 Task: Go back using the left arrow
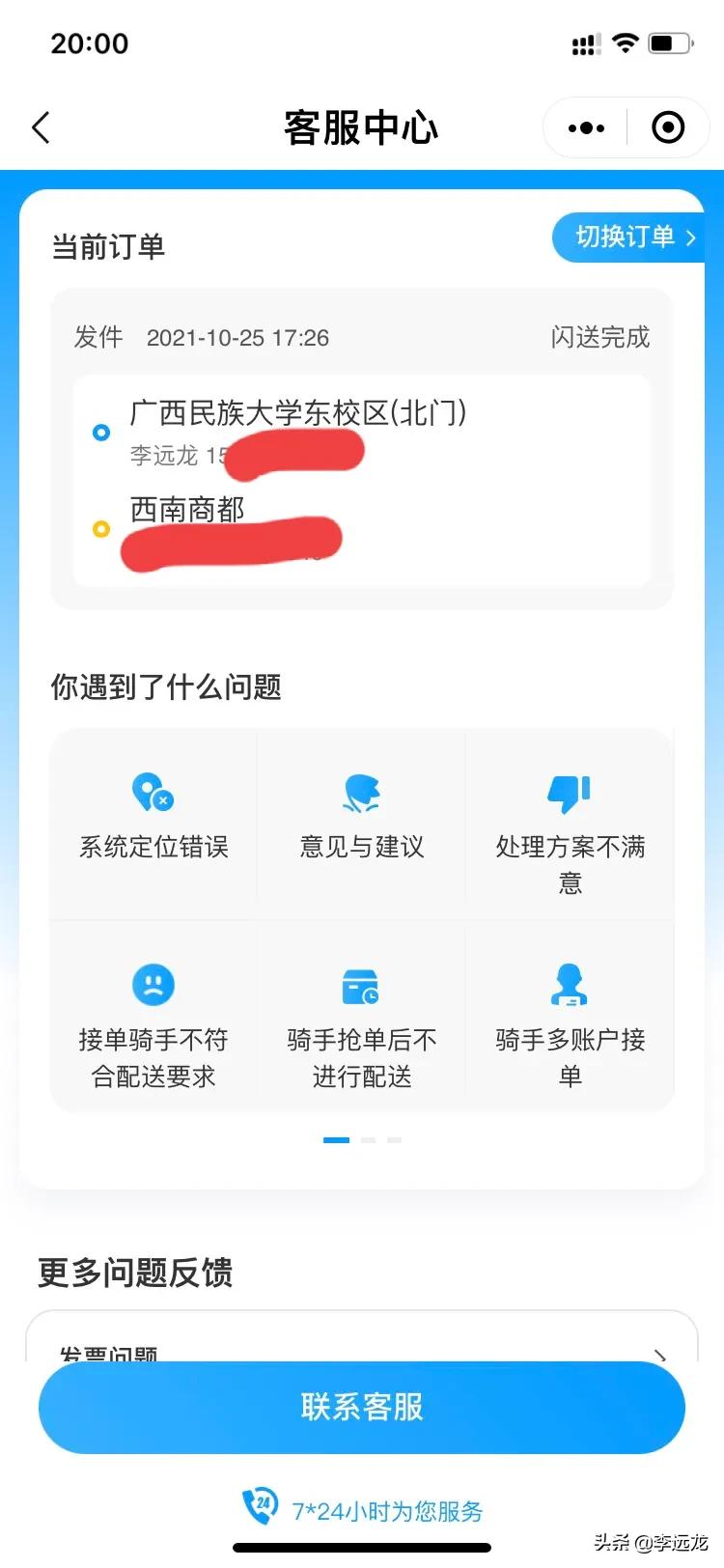[41, 126]
